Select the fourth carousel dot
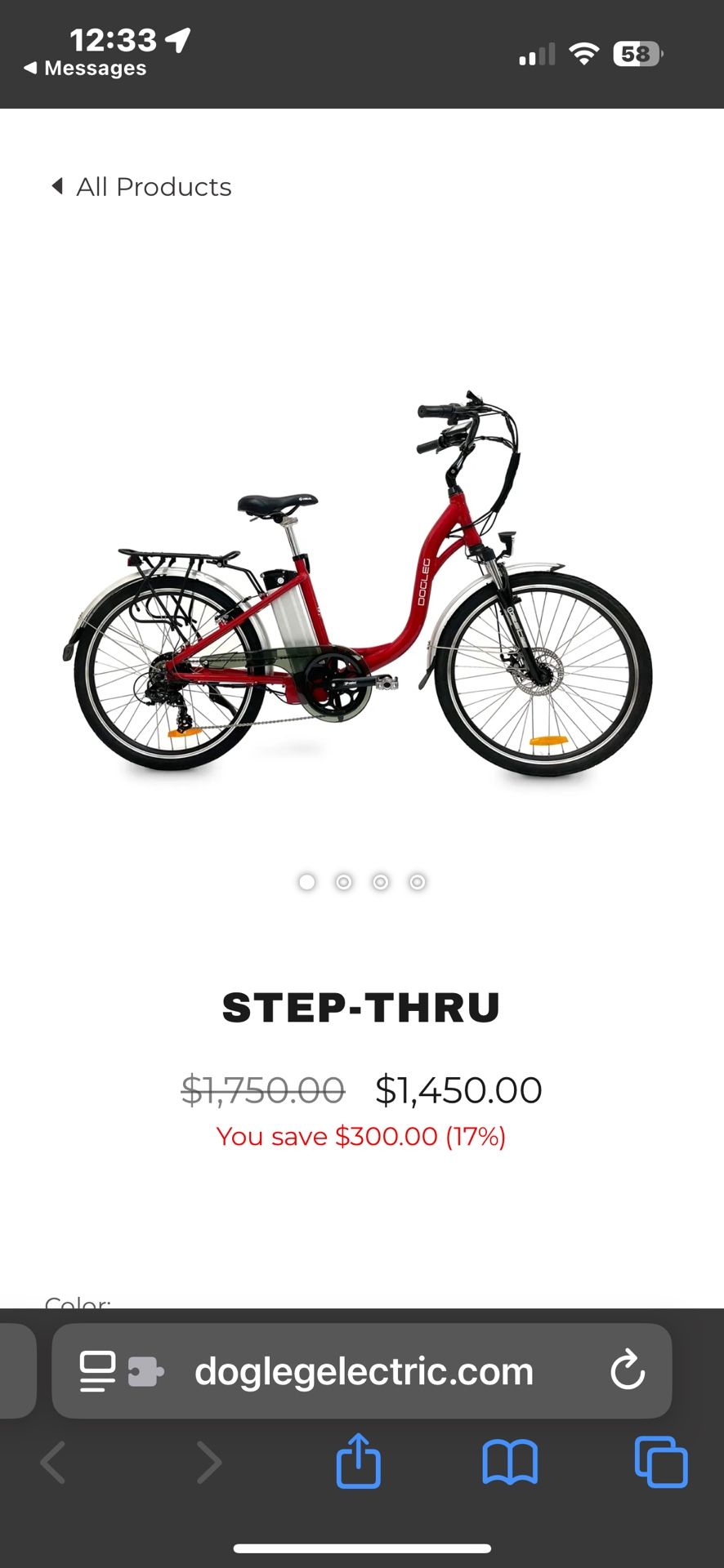The height and width of the screenshot is (1568, 724). 417,882
